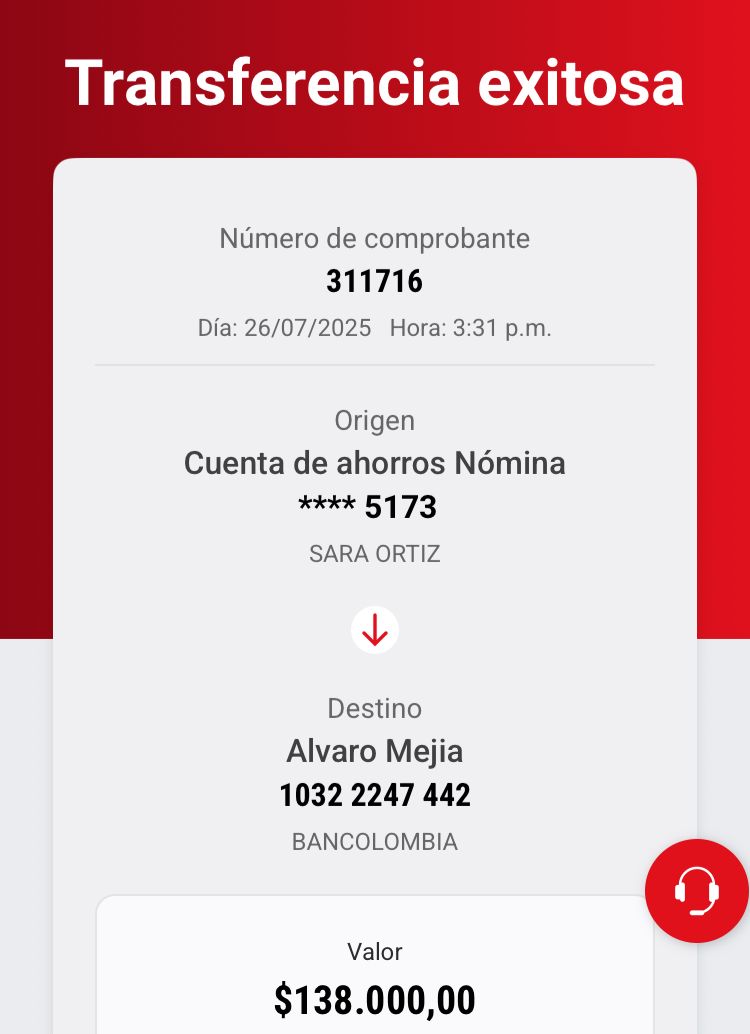
Task: Tap the BANCOLOMBIA destination bank label
Action: pos(375,842)
